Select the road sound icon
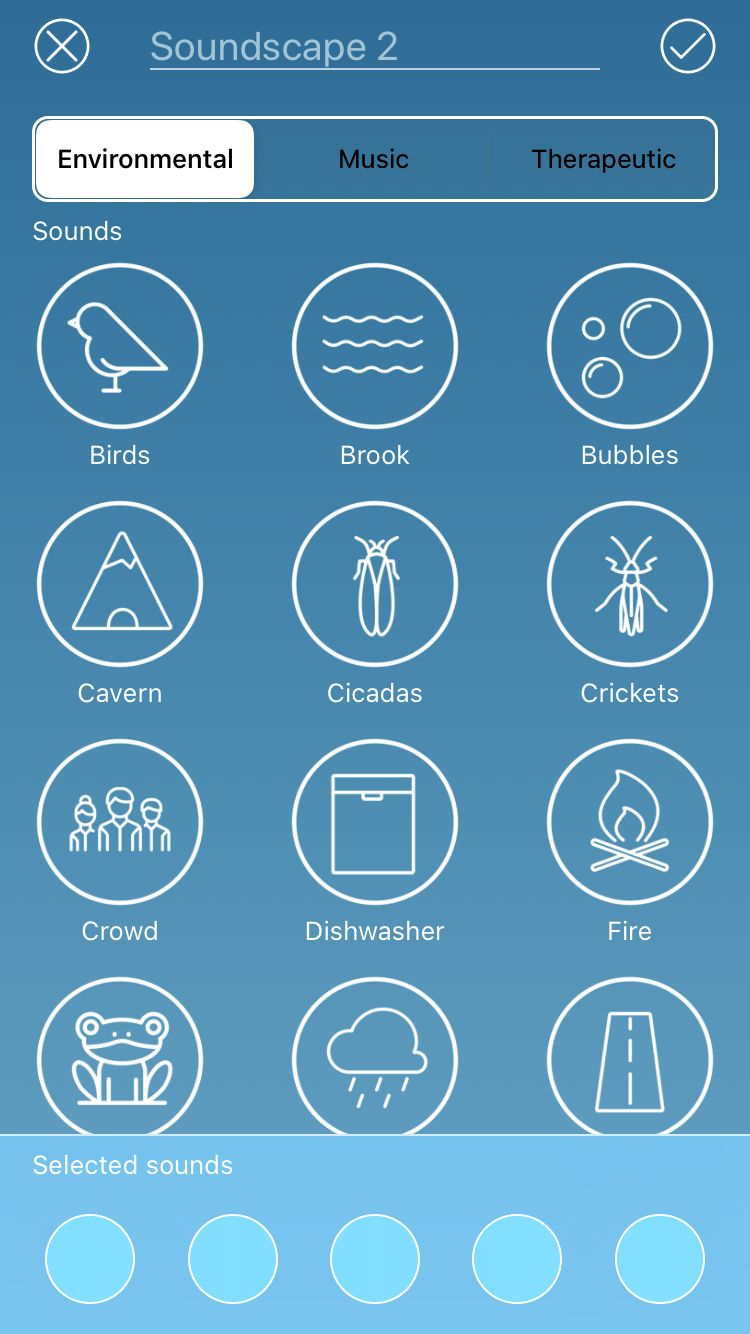This screenshot has width=750, height=1334. pos(630,1058)
